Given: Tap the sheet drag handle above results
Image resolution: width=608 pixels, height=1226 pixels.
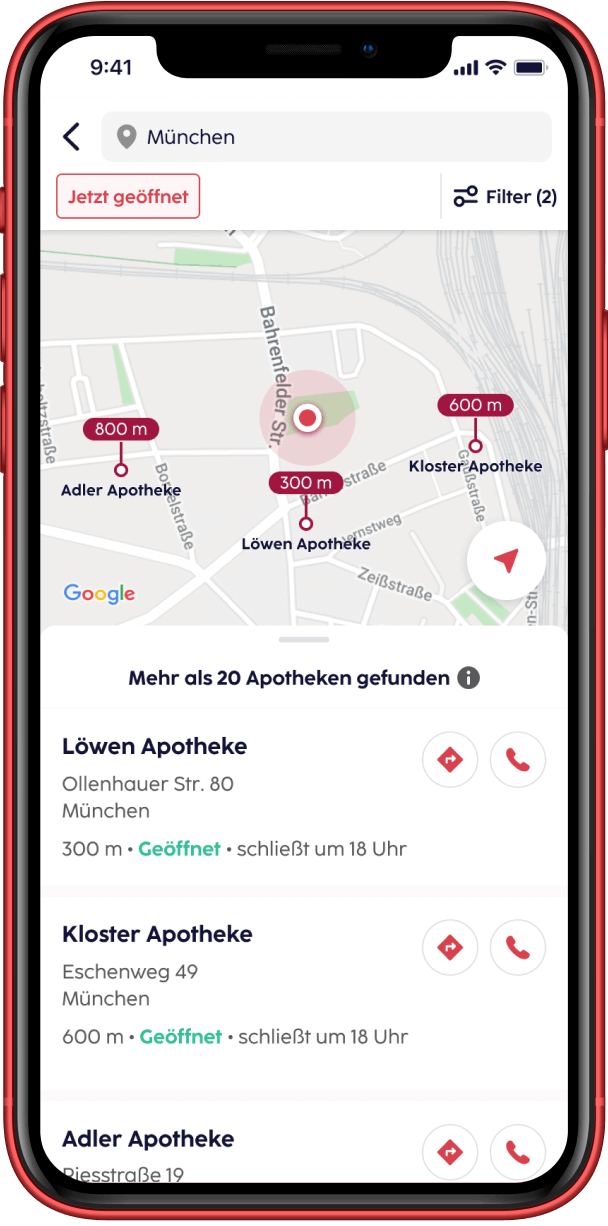Looking at the screenshot, I should tap(305, 639).
